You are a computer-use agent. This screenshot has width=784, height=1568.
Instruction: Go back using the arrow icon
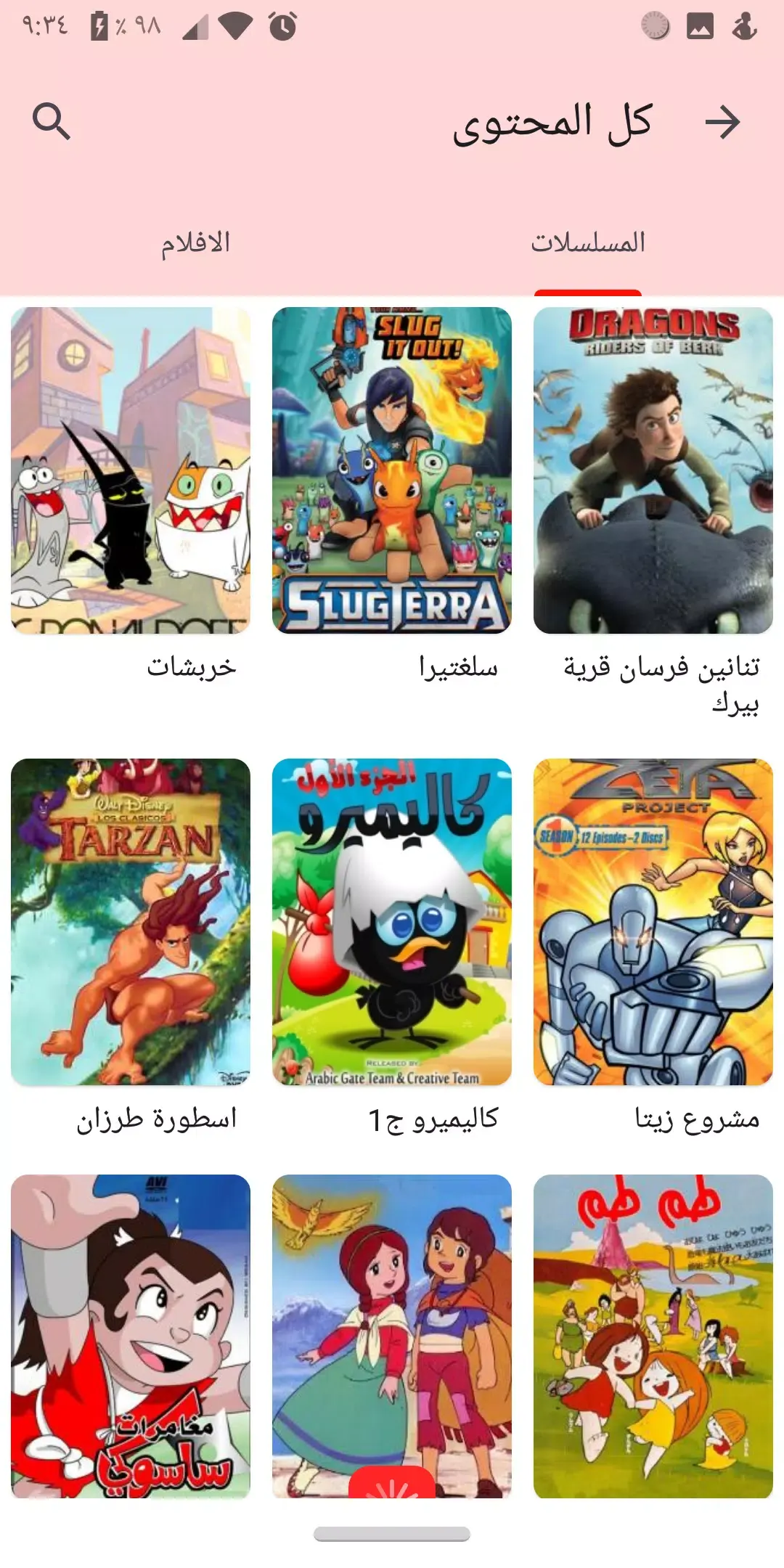(722, 122)
